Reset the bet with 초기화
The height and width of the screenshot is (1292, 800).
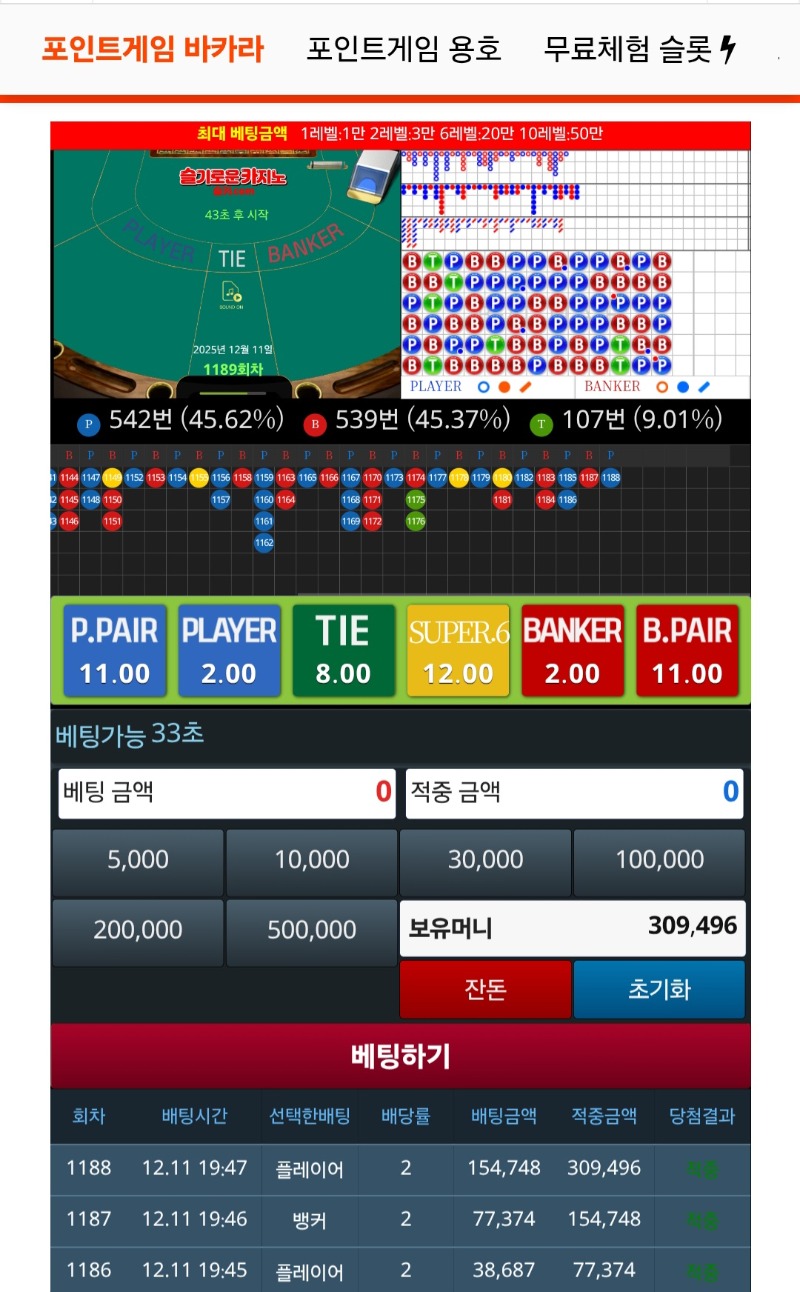pos(659,989)
